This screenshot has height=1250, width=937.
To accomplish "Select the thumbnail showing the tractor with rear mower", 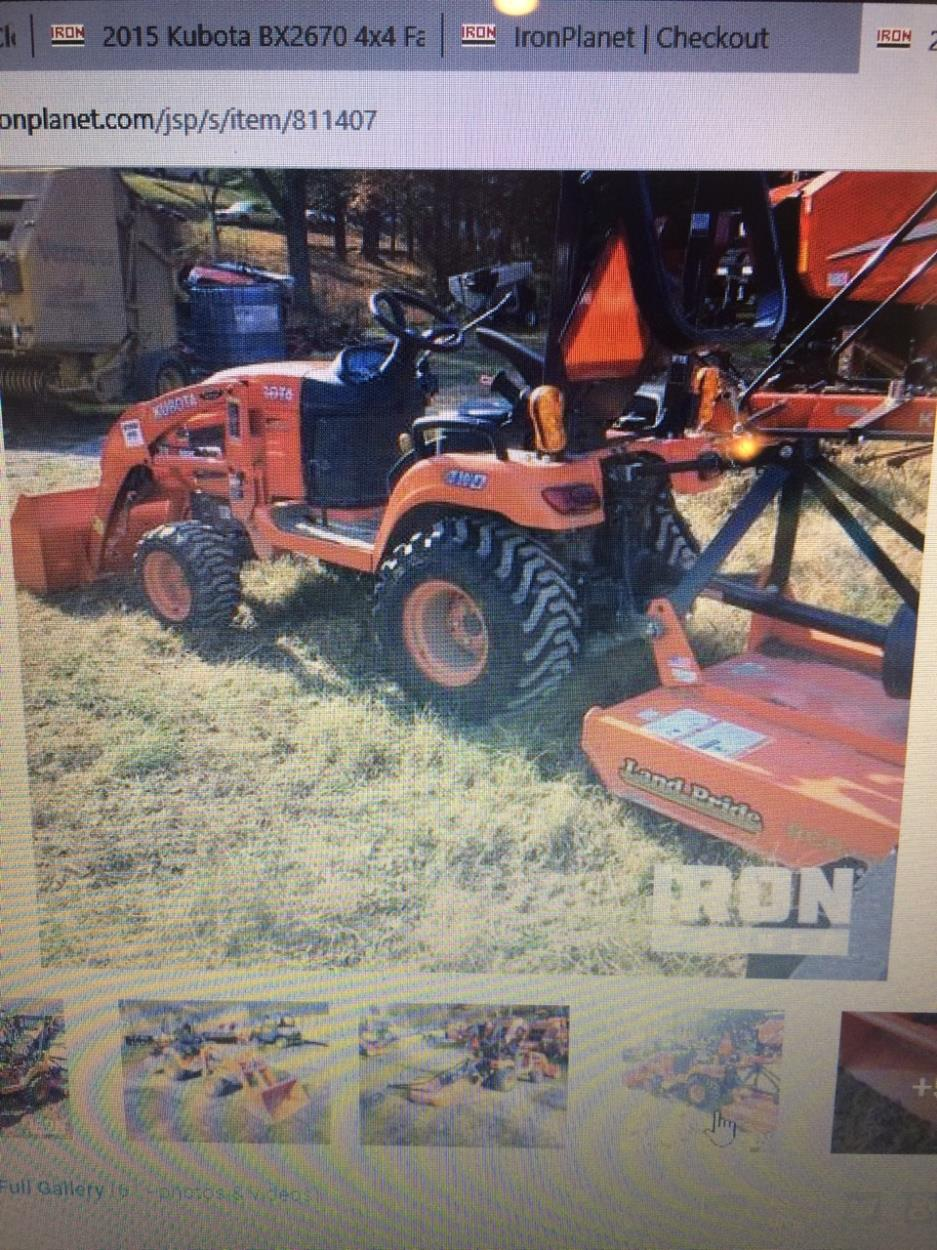I will pyautogui.click(x=464, y=1074).
